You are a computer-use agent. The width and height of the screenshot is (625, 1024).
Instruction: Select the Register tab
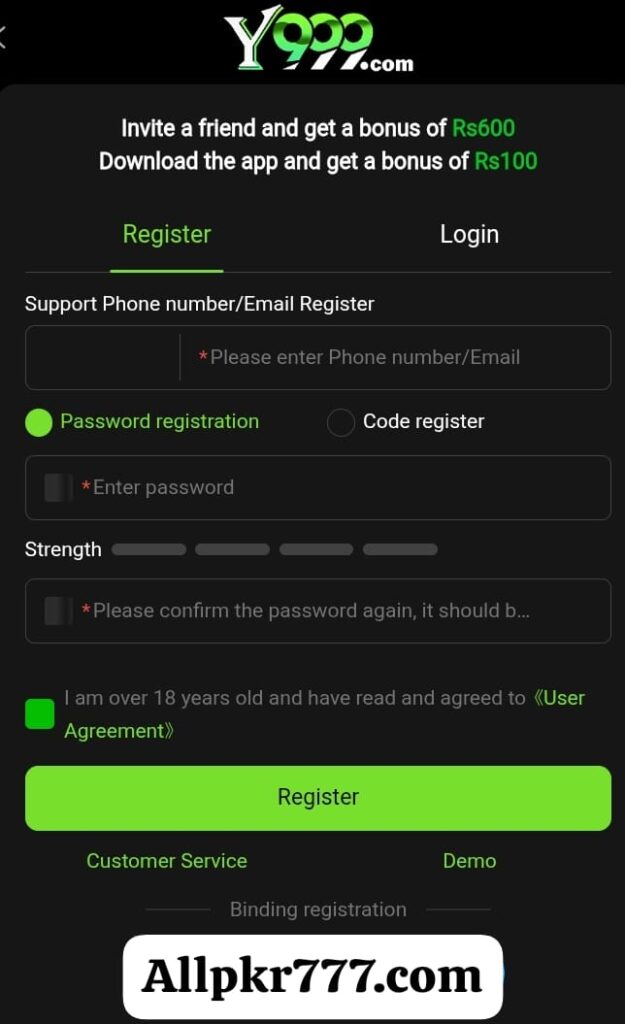pyautogui.click(x=167, y=235)
